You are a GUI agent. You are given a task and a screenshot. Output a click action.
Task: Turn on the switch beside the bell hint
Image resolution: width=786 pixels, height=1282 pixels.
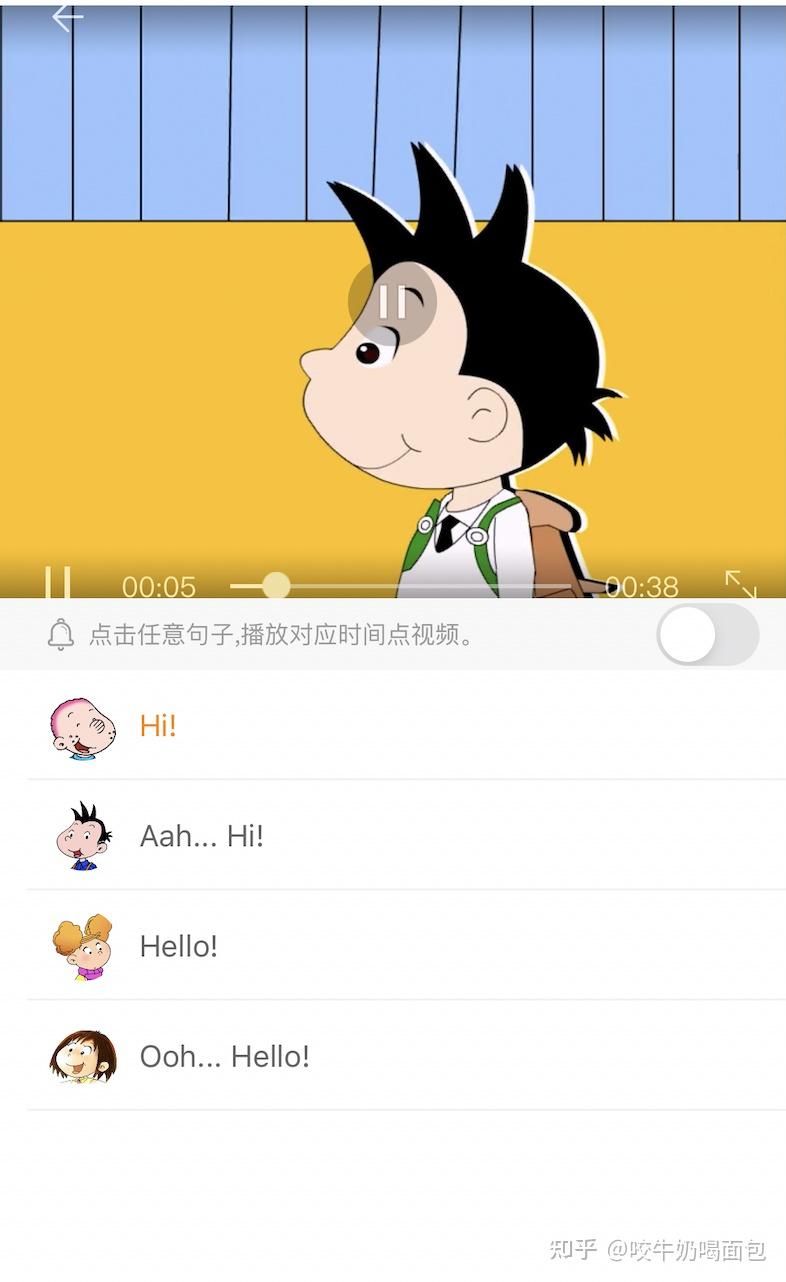(708, 634)
